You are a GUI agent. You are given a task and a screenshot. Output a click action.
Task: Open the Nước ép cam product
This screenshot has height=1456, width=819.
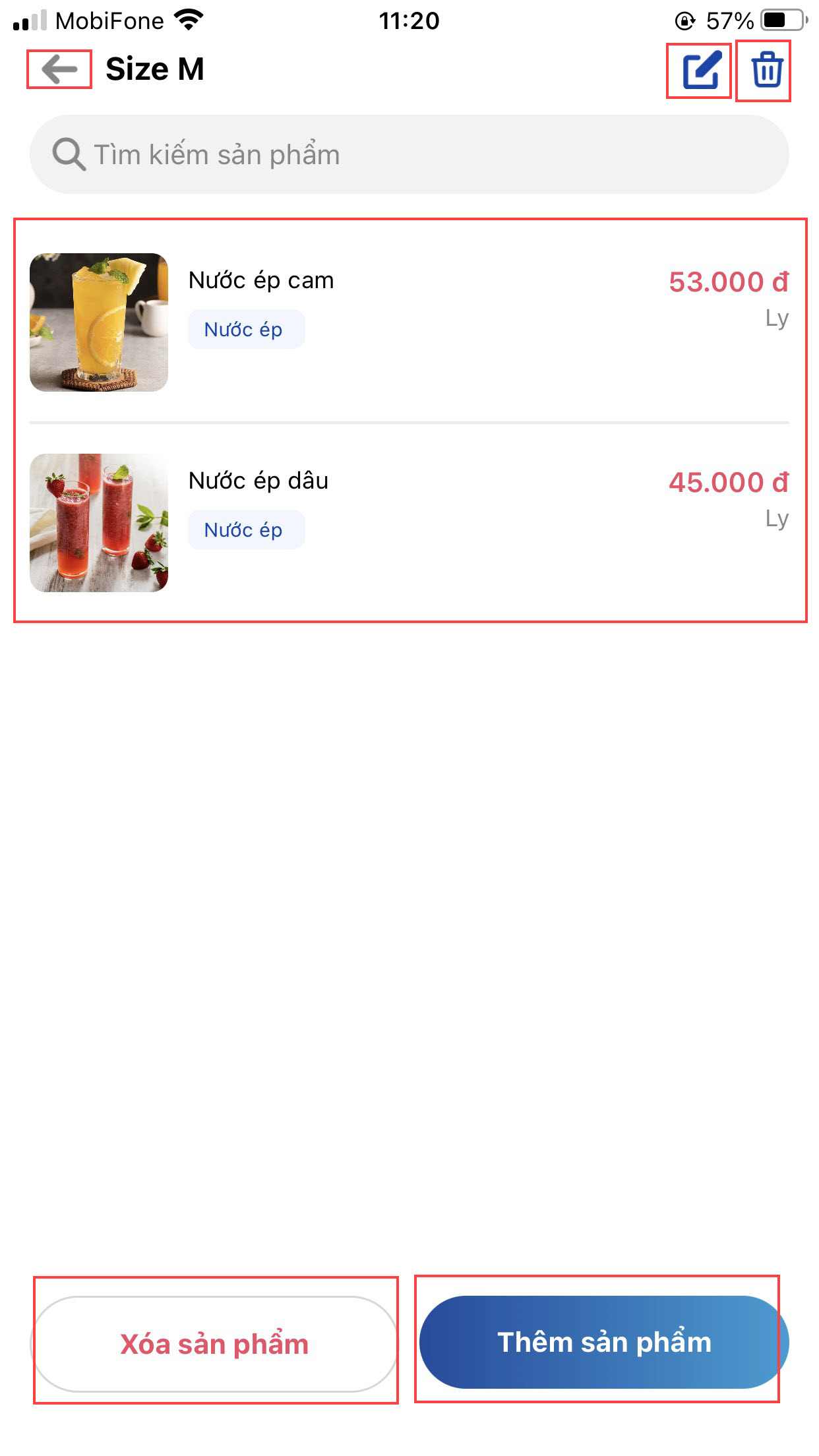pyautogui.click(x=409, y=322)
